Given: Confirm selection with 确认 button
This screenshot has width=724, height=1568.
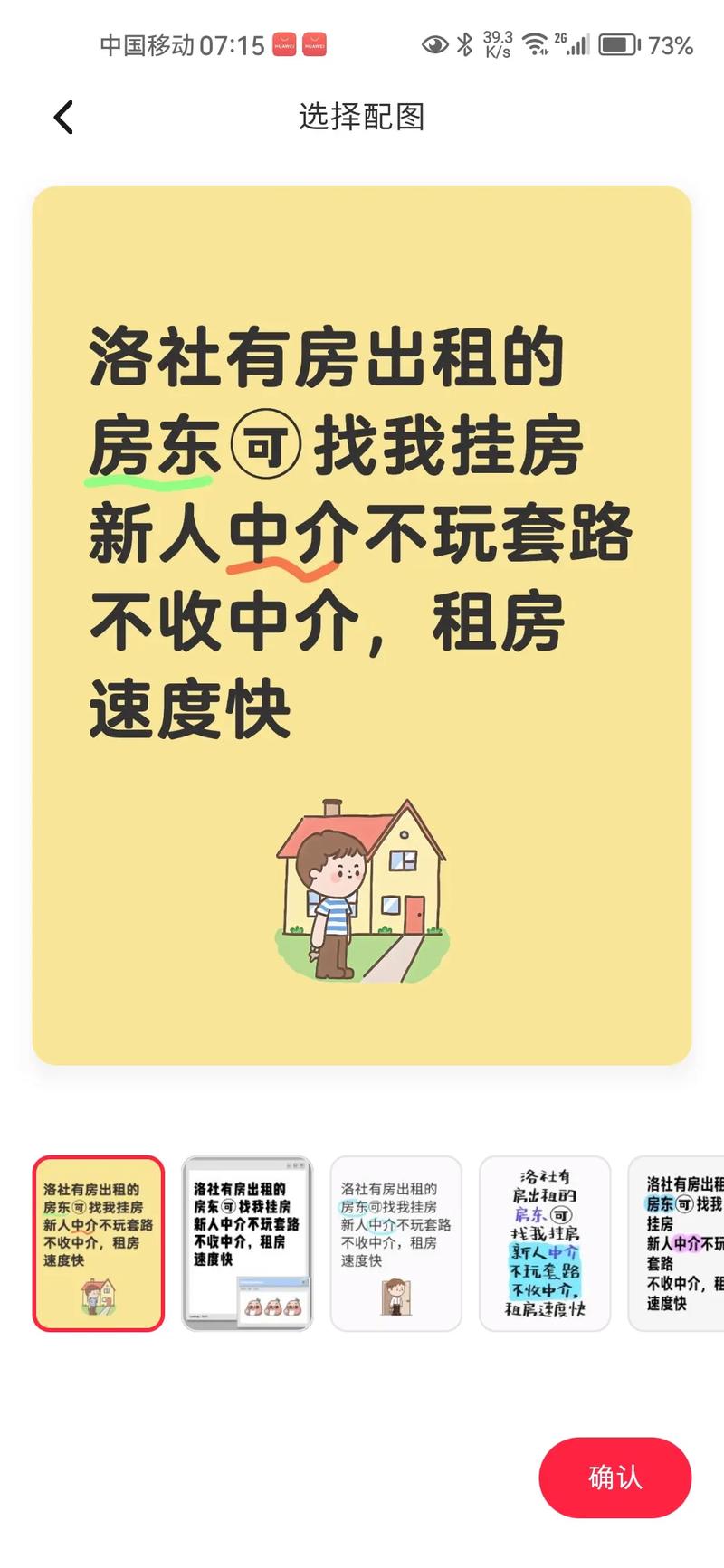Looking at the screenshot, I should point(614,1477).
